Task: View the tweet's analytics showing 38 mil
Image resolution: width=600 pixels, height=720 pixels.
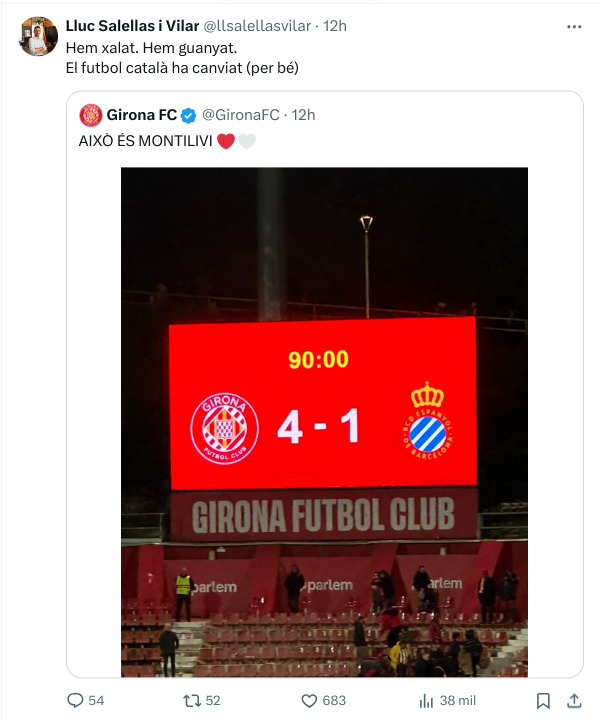Action: click(425, 700)
